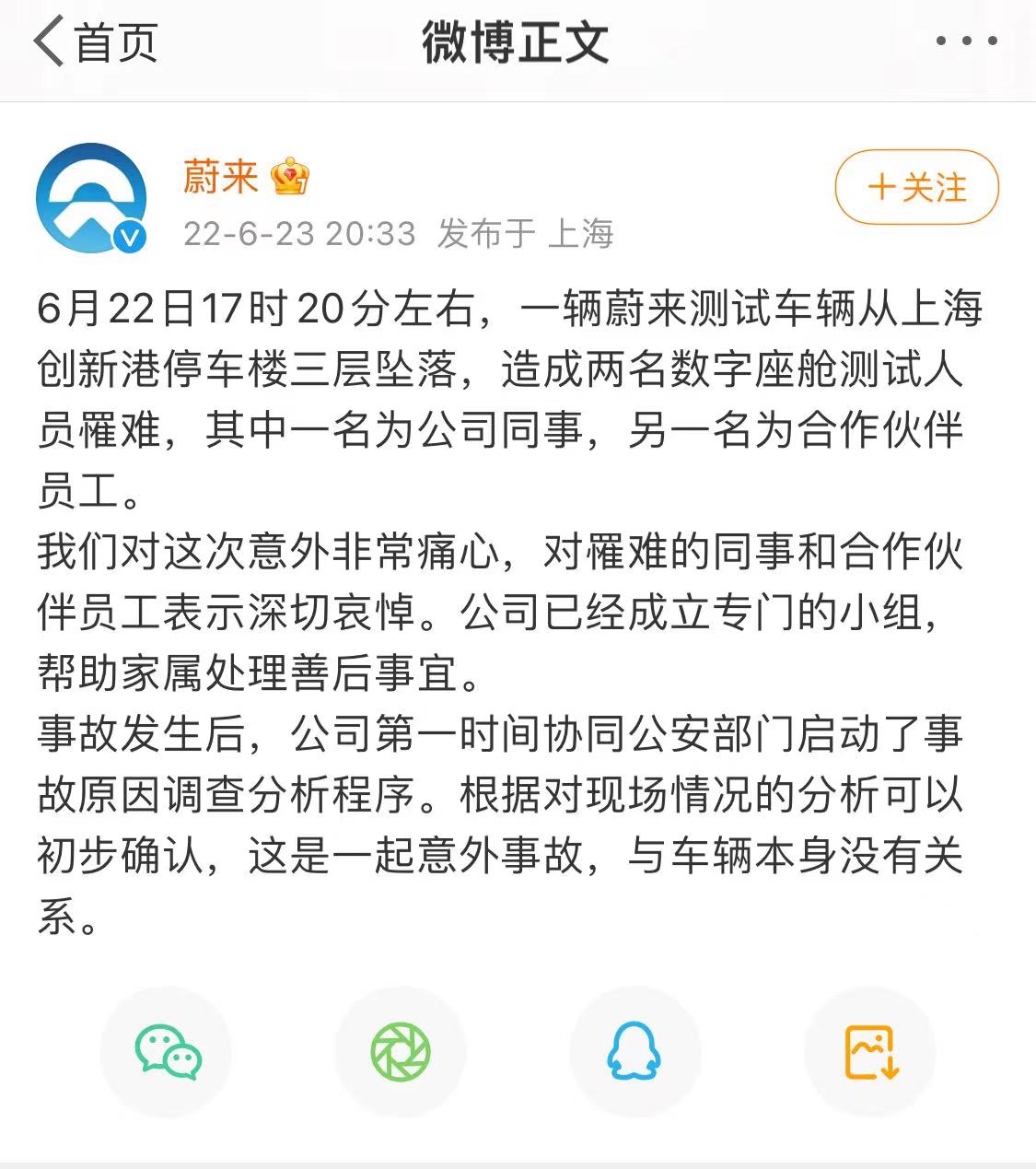Go back to 首页
1036x1169 pixels.
point(96,42)
